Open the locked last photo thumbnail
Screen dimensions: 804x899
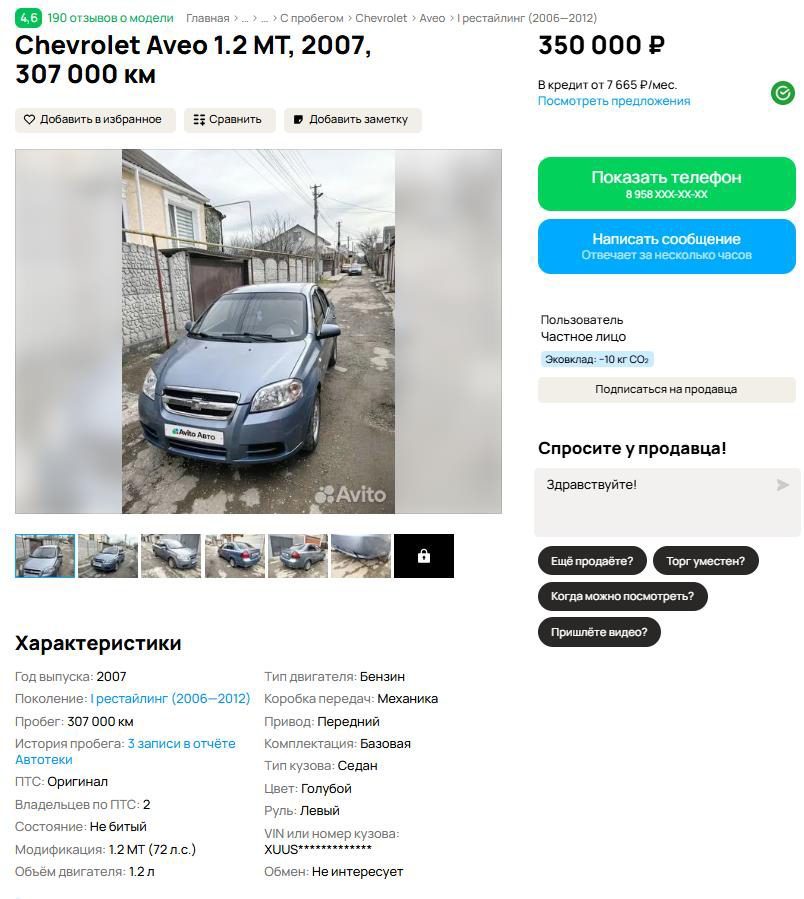point(424,556)
